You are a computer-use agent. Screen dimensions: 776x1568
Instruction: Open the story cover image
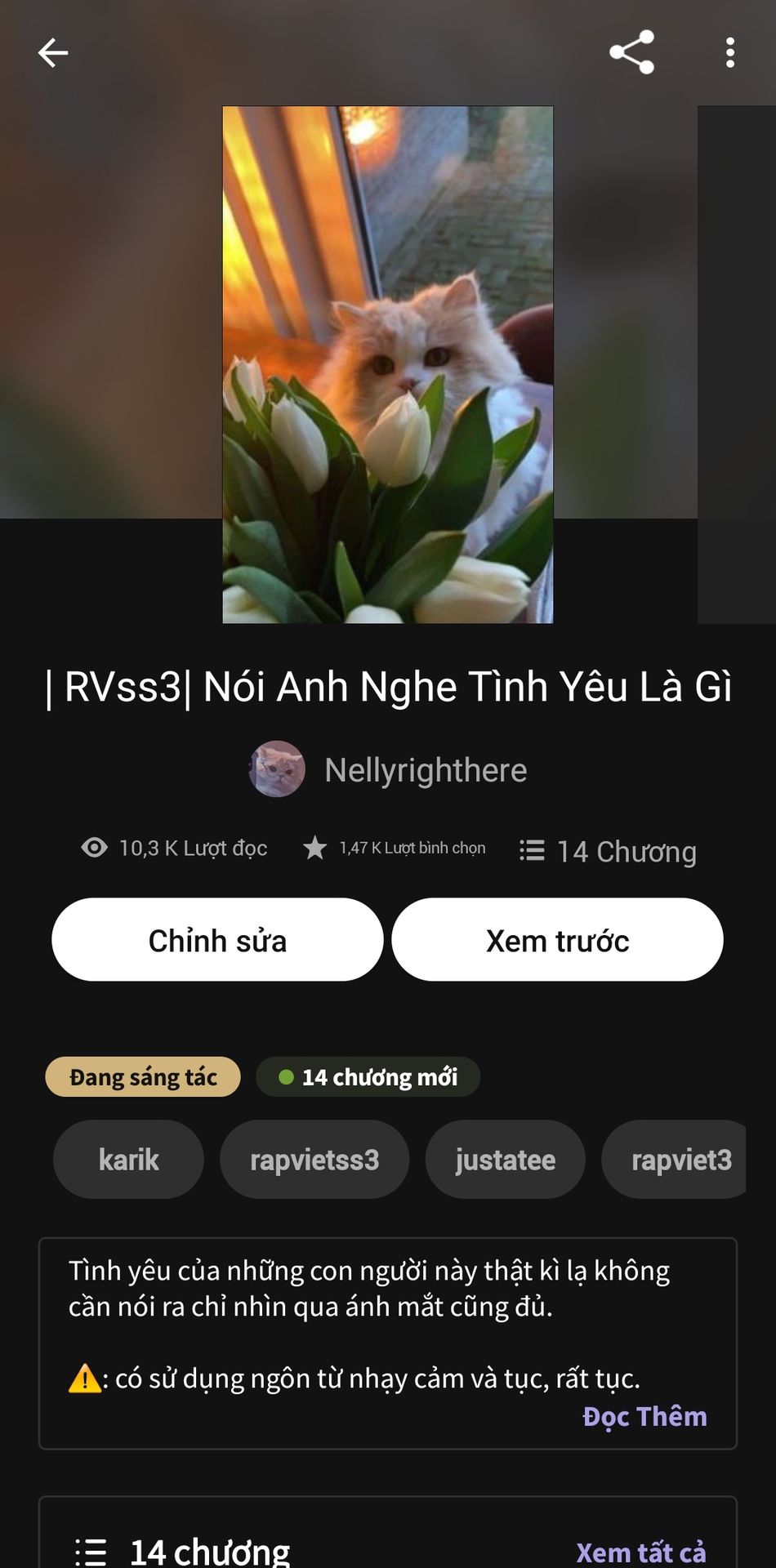tap(388, 364)
